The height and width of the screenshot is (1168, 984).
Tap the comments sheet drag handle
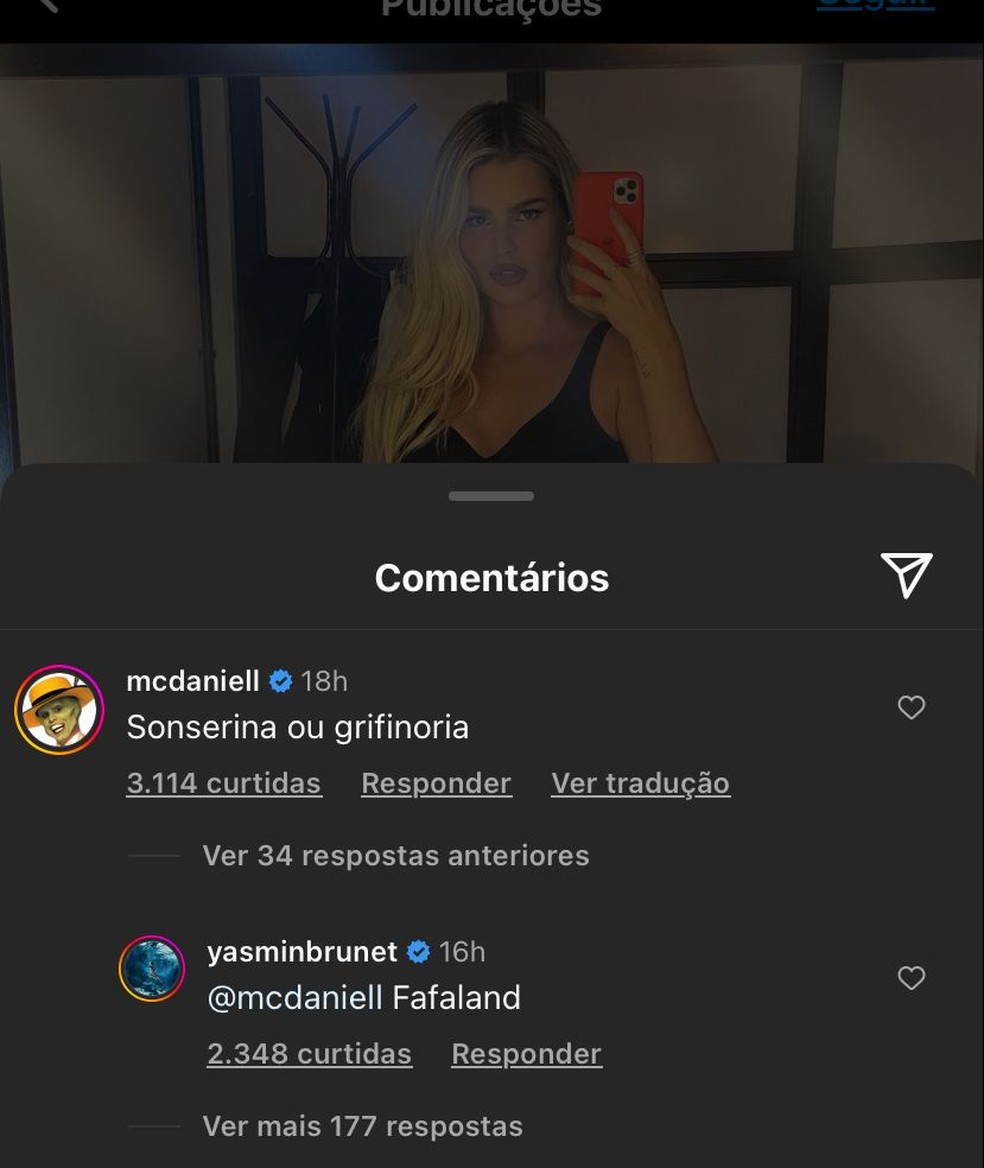pyautogui.click(x=491, y=496)
